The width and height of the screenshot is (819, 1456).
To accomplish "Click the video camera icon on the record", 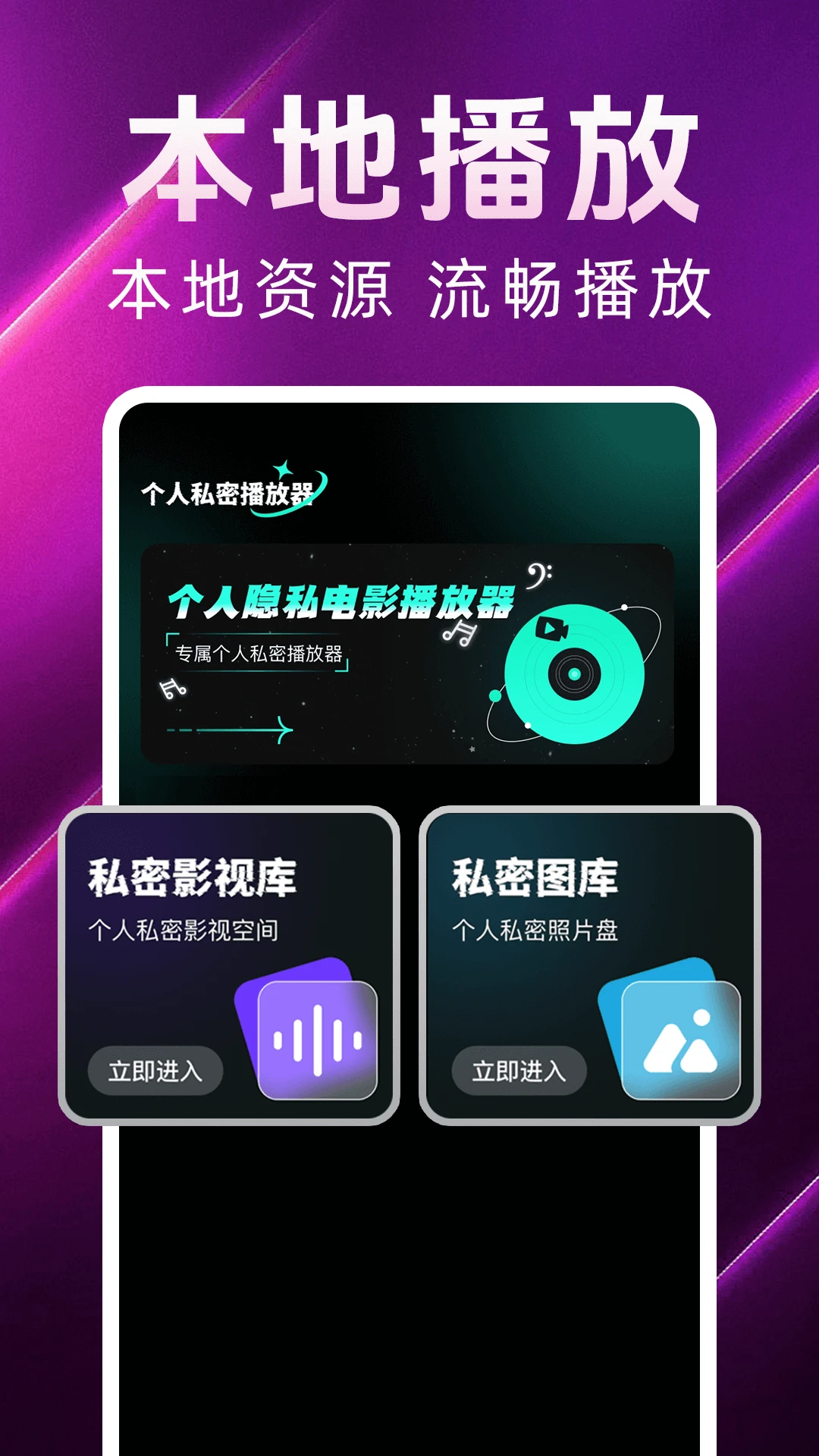I will [553, 630].
